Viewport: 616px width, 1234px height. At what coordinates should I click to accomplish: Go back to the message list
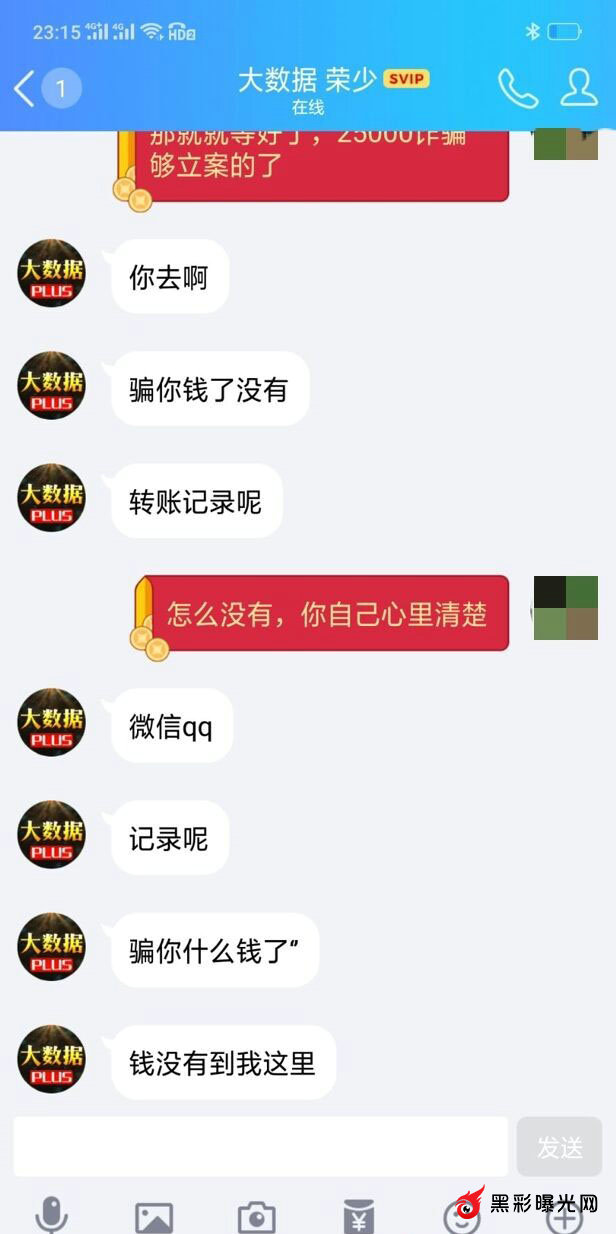(x=25, y=88)
